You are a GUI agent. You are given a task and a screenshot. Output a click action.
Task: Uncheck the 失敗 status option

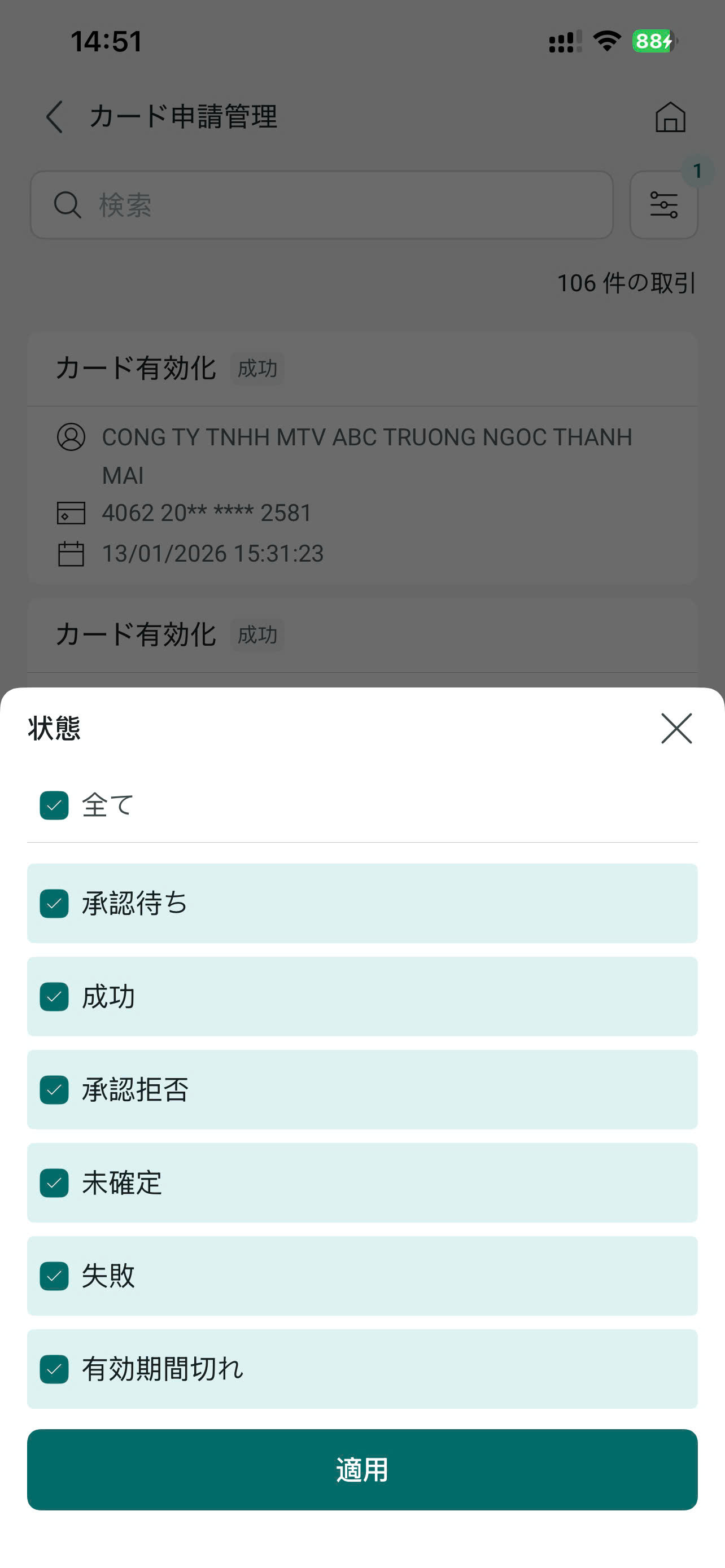54,1276
